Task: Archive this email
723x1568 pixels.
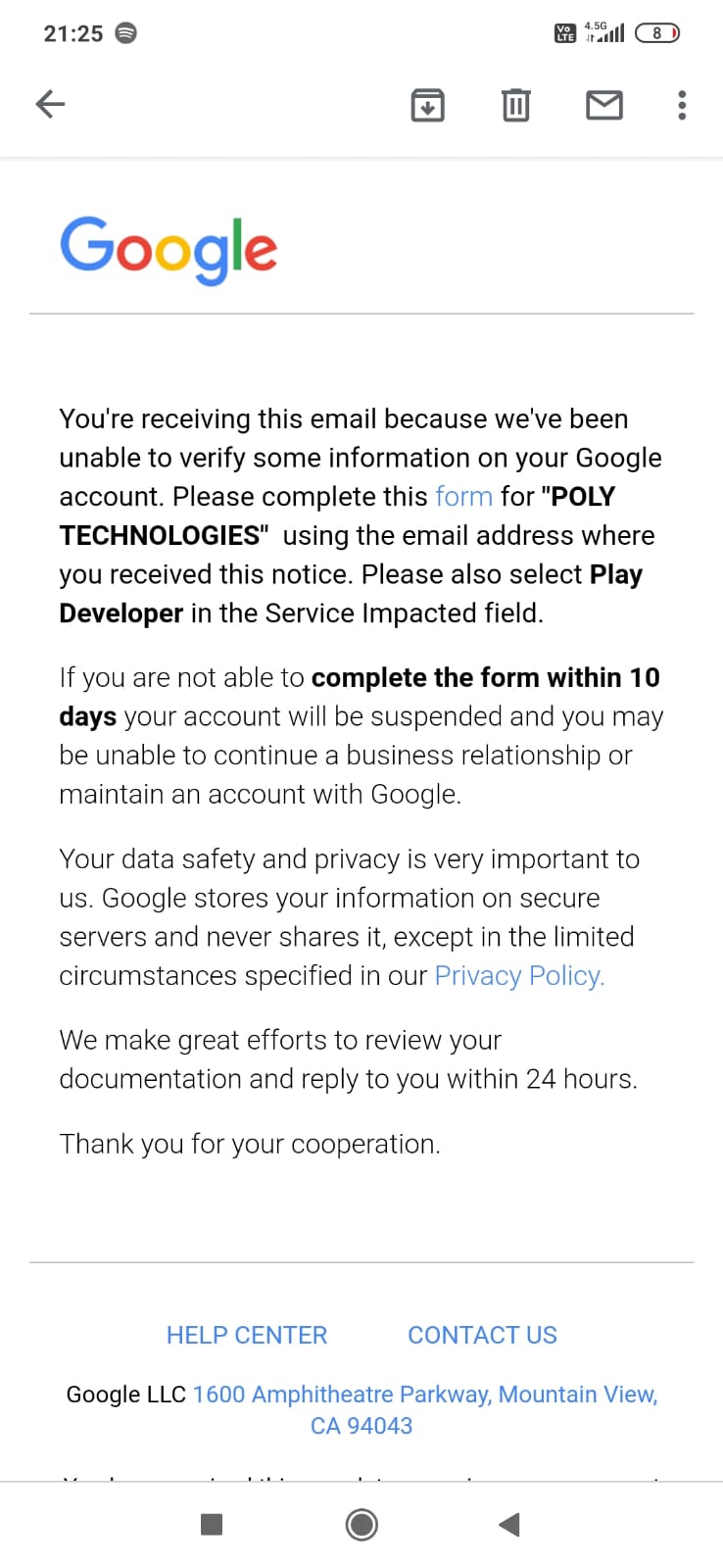Action: coord(427,105)
